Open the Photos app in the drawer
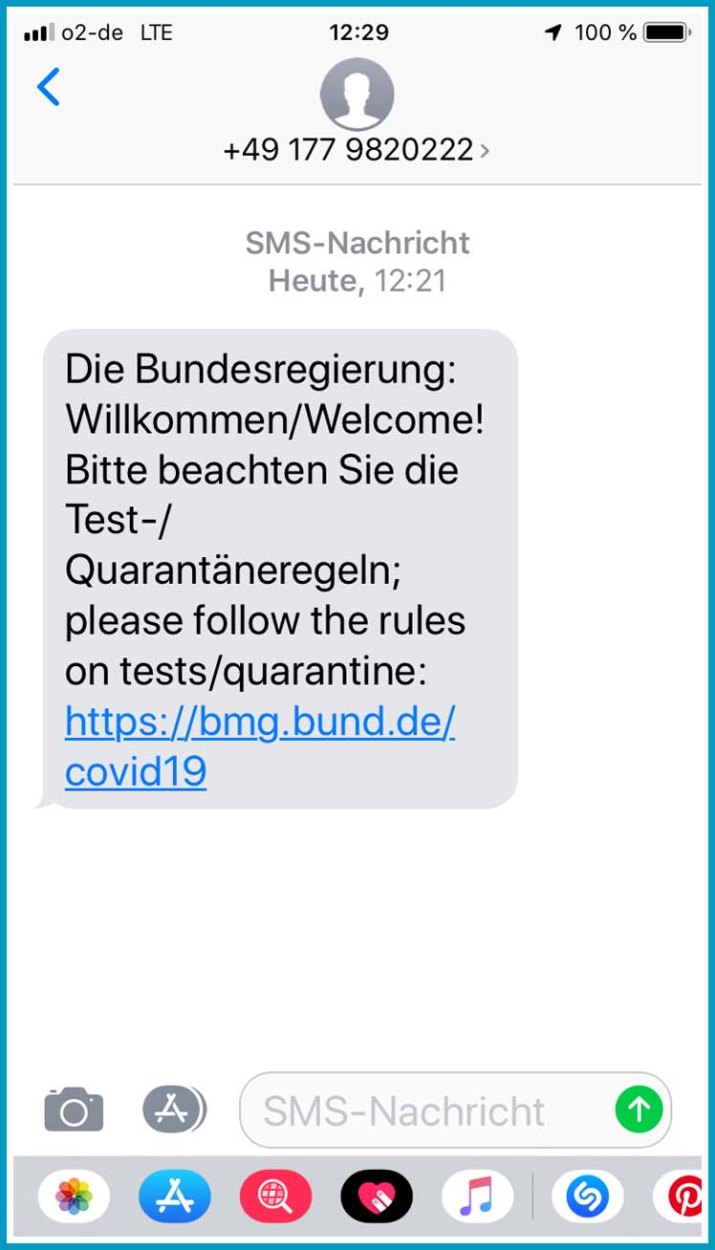 tap(74, 1196)
